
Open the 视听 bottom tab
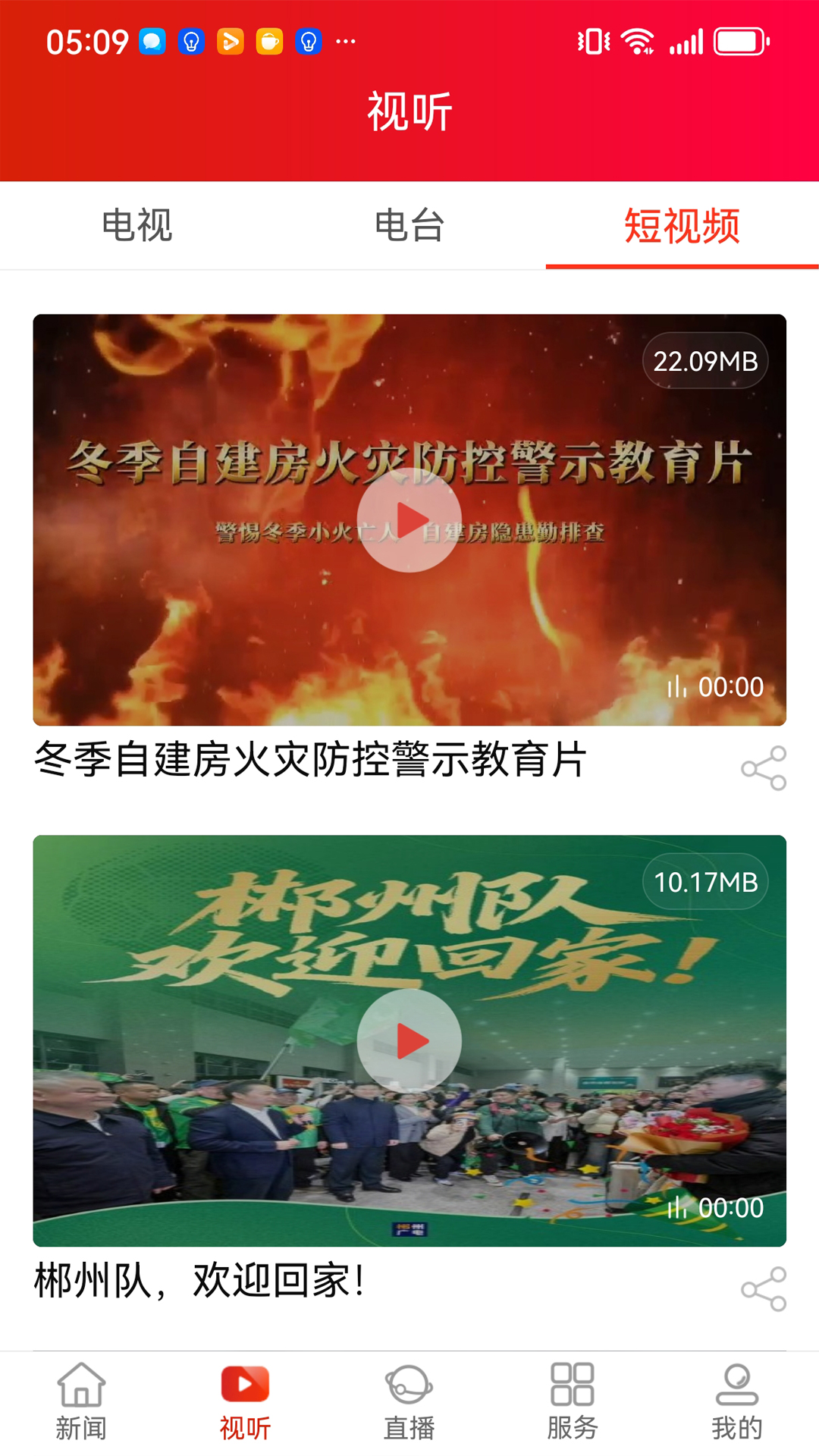coord(245,1401)
